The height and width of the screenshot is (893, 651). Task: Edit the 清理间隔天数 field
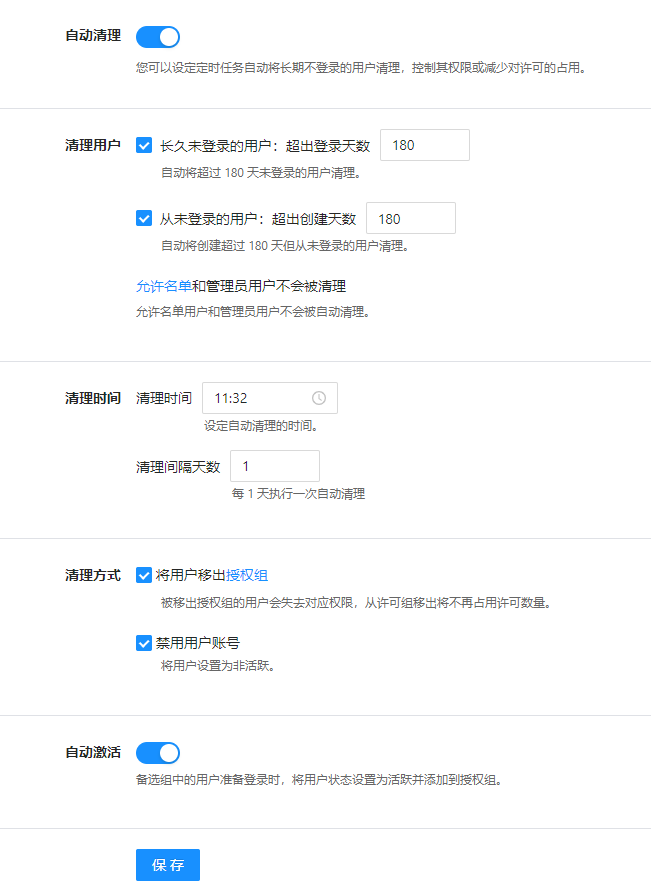(274, 466)
